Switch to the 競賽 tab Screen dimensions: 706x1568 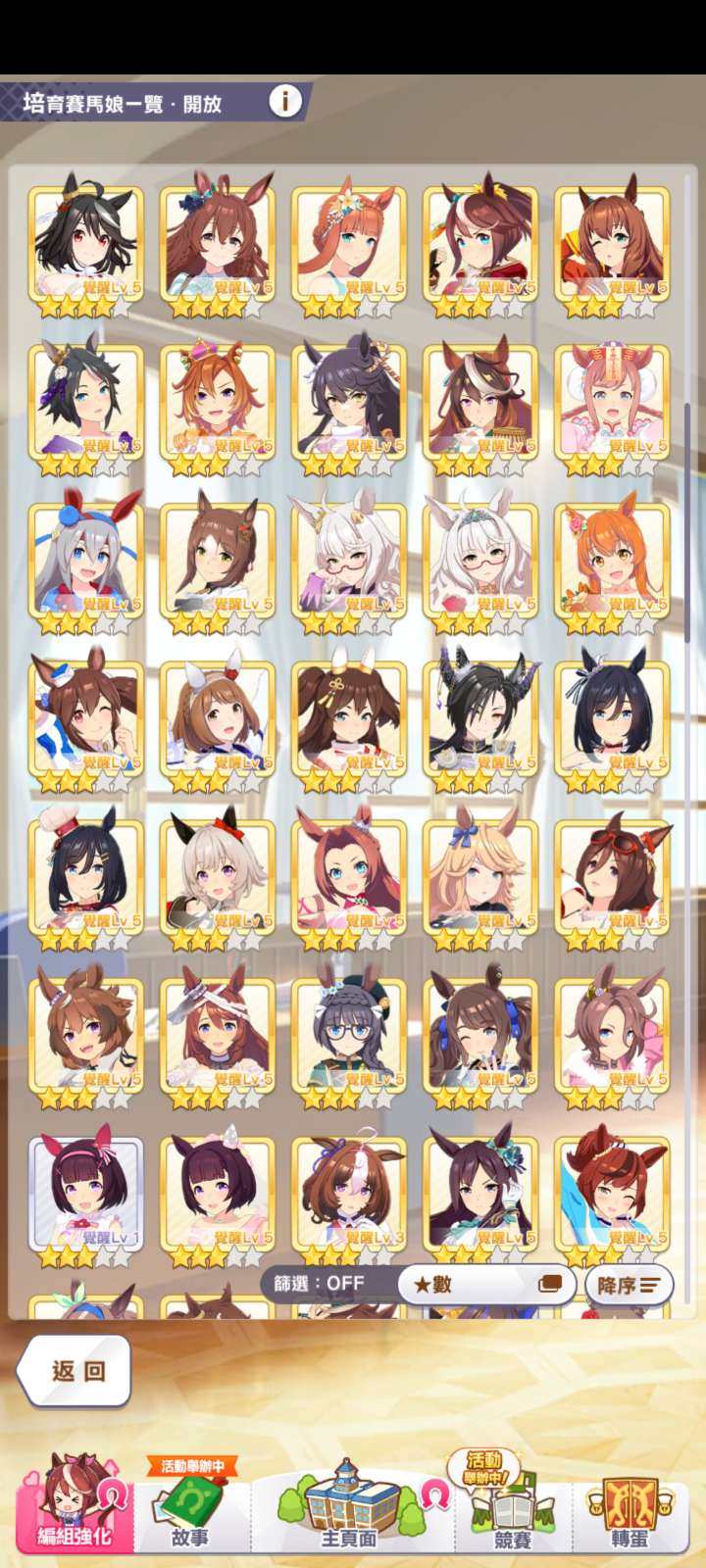pyautogui.click(x=512, y=1514)
